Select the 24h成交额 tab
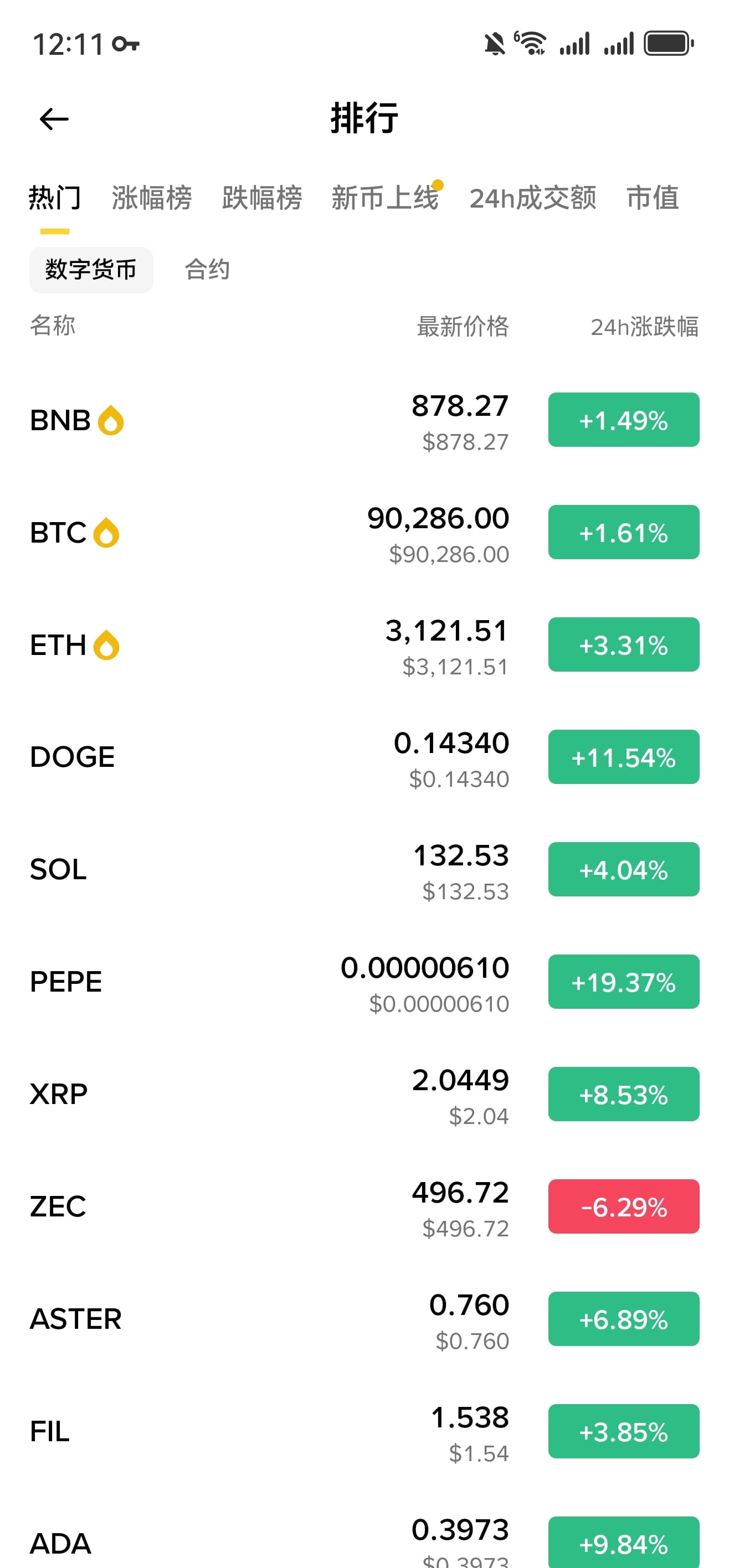This screenshot has height=1568, width=729. click(533, 198)
